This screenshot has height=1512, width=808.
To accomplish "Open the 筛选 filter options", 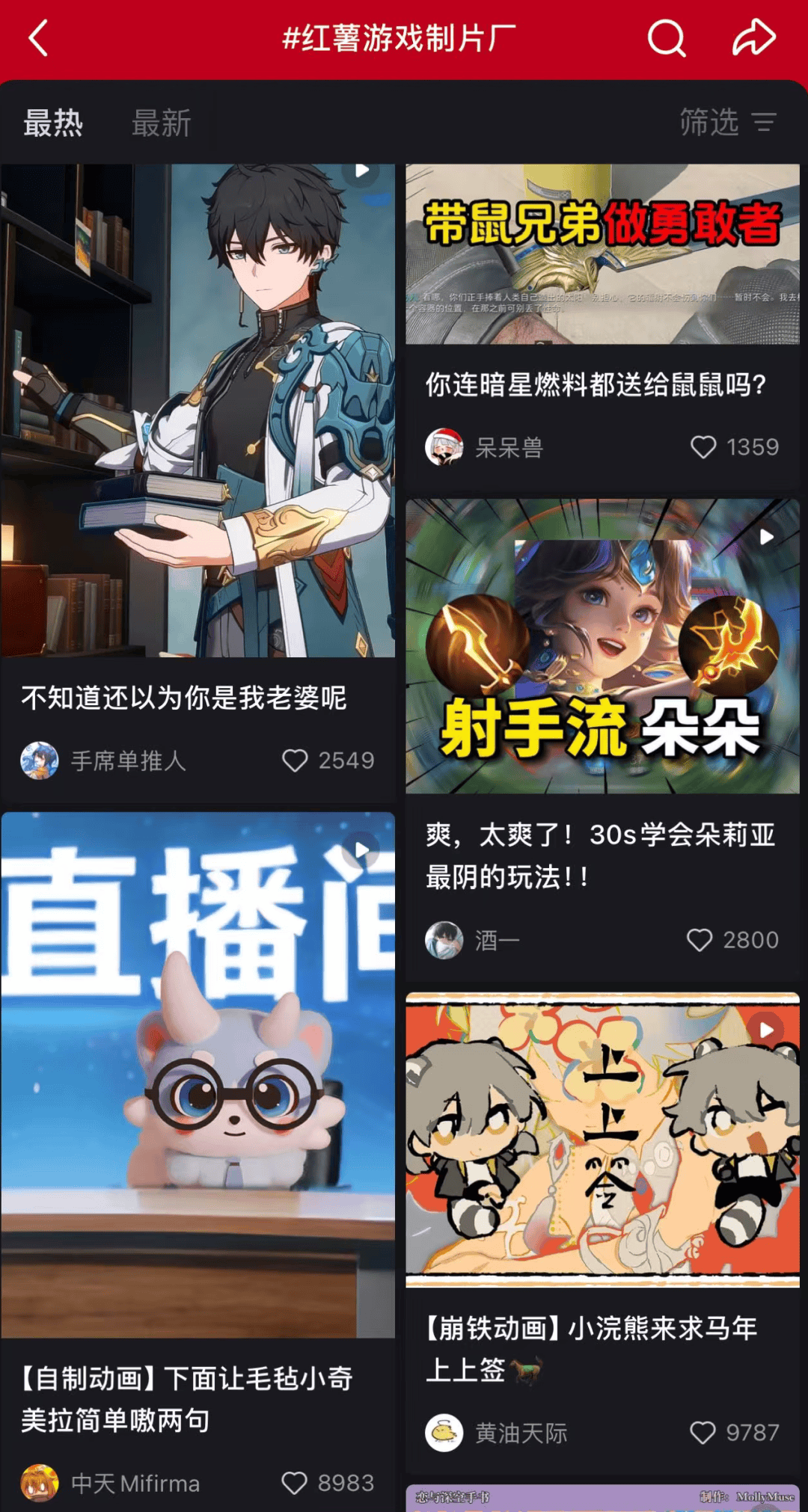I will click(x=727, y=122).
